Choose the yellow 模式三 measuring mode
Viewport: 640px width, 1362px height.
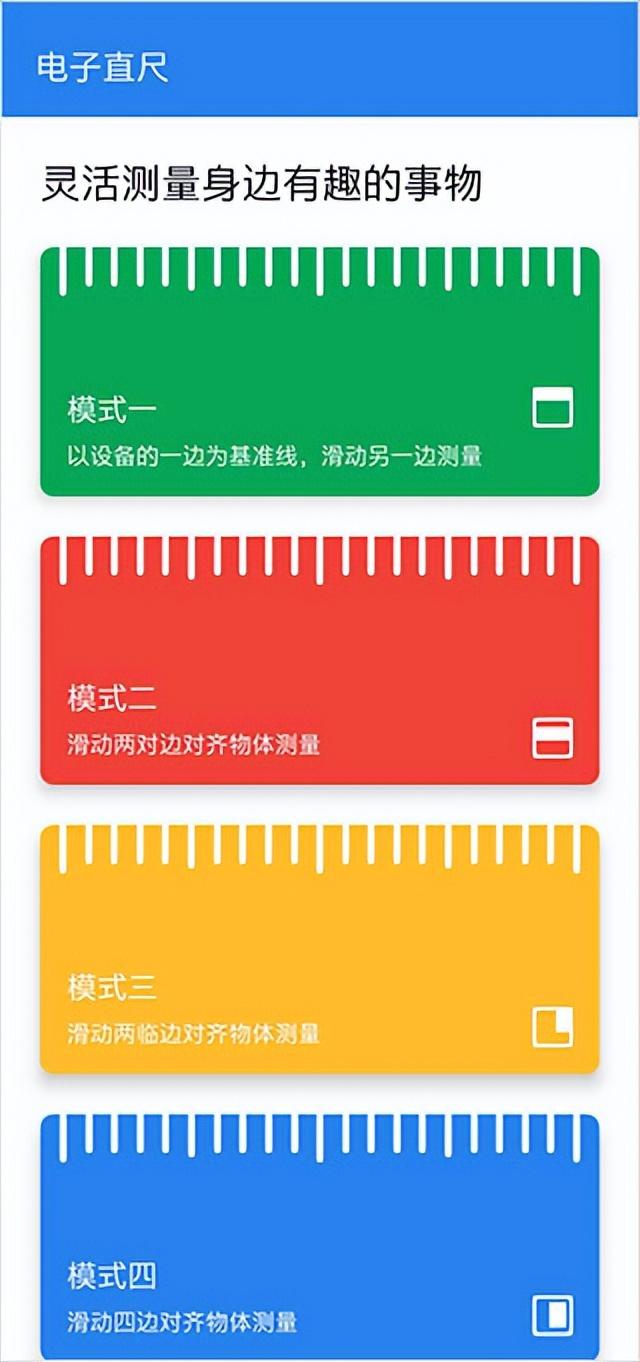(x=320, y=949)
